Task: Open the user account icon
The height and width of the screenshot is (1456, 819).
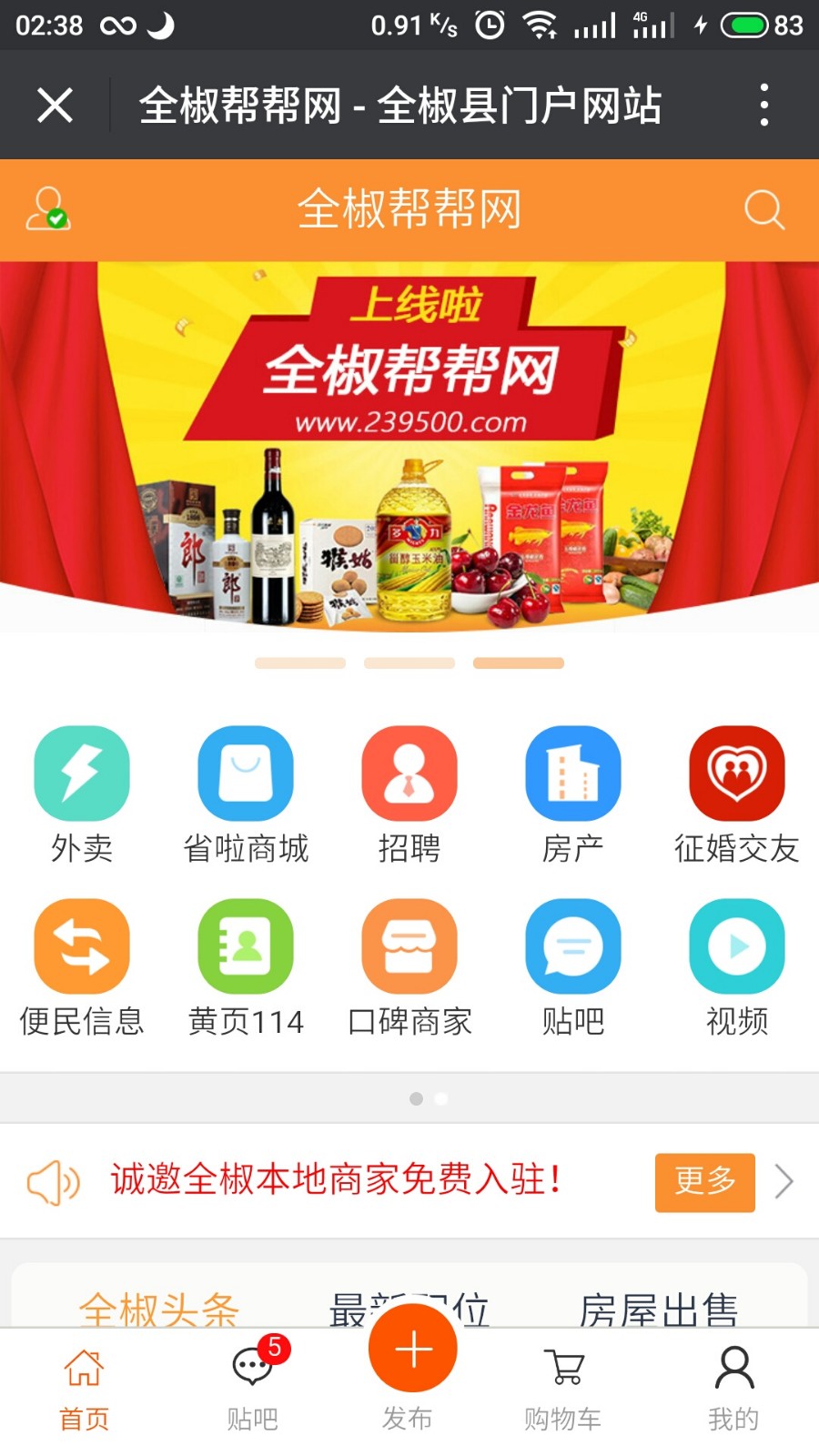Action: tap(47, 209)
